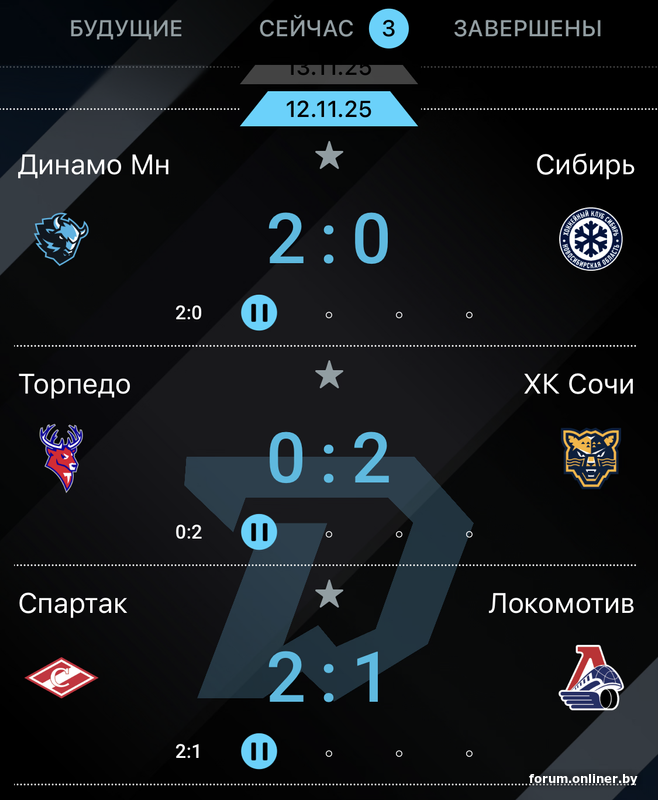Open the Динамо Мн – Сибирь 2:0 match
Viewport: 658px width, 800px height.
tap(328, 241)
